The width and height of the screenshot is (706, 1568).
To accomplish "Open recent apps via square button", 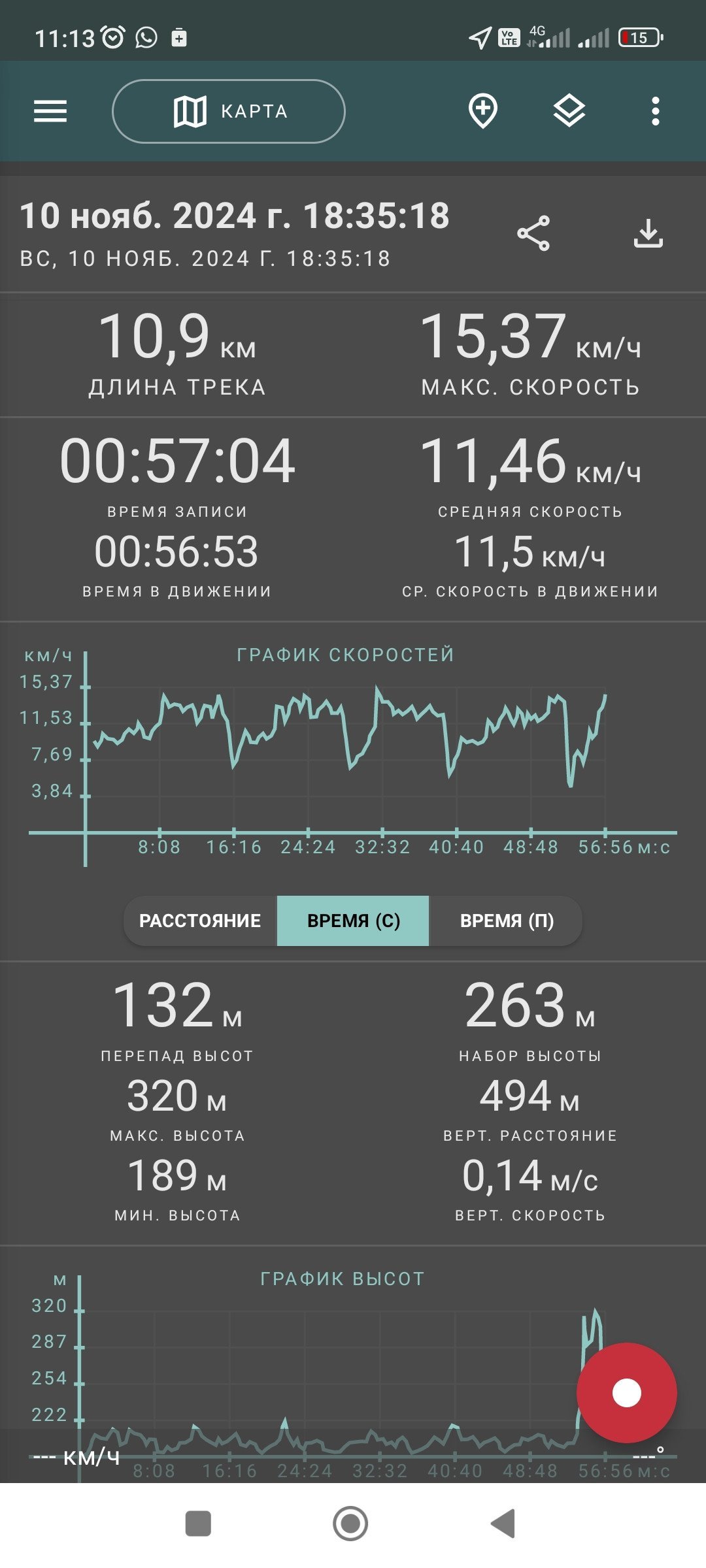I will coord(198,1524).
